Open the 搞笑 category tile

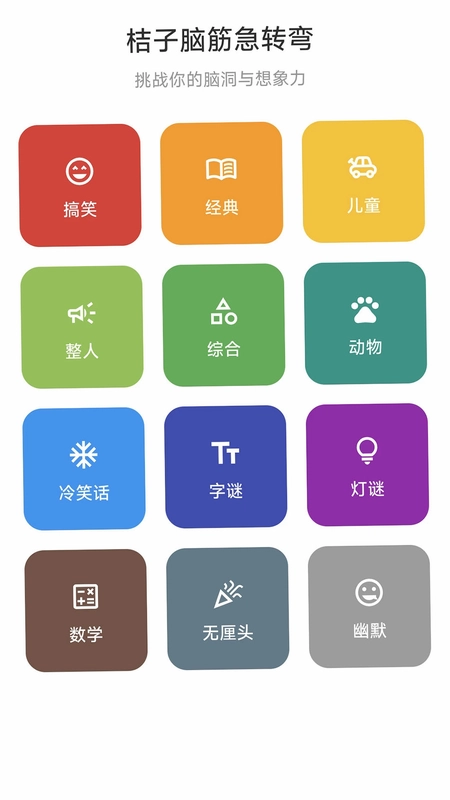(80, 185)
